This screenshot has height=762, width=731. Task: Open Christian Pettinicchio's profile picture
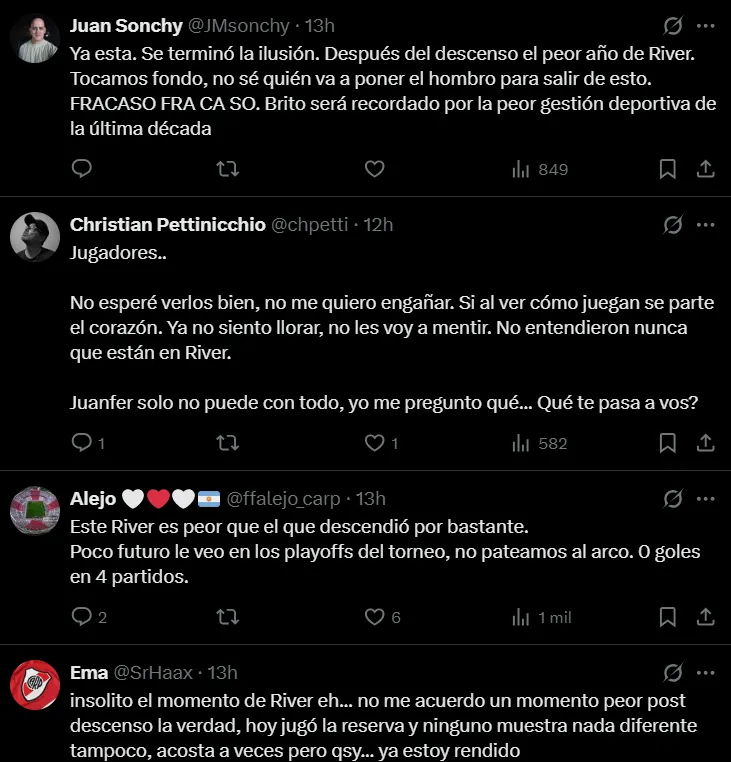(x=35, y=238)
